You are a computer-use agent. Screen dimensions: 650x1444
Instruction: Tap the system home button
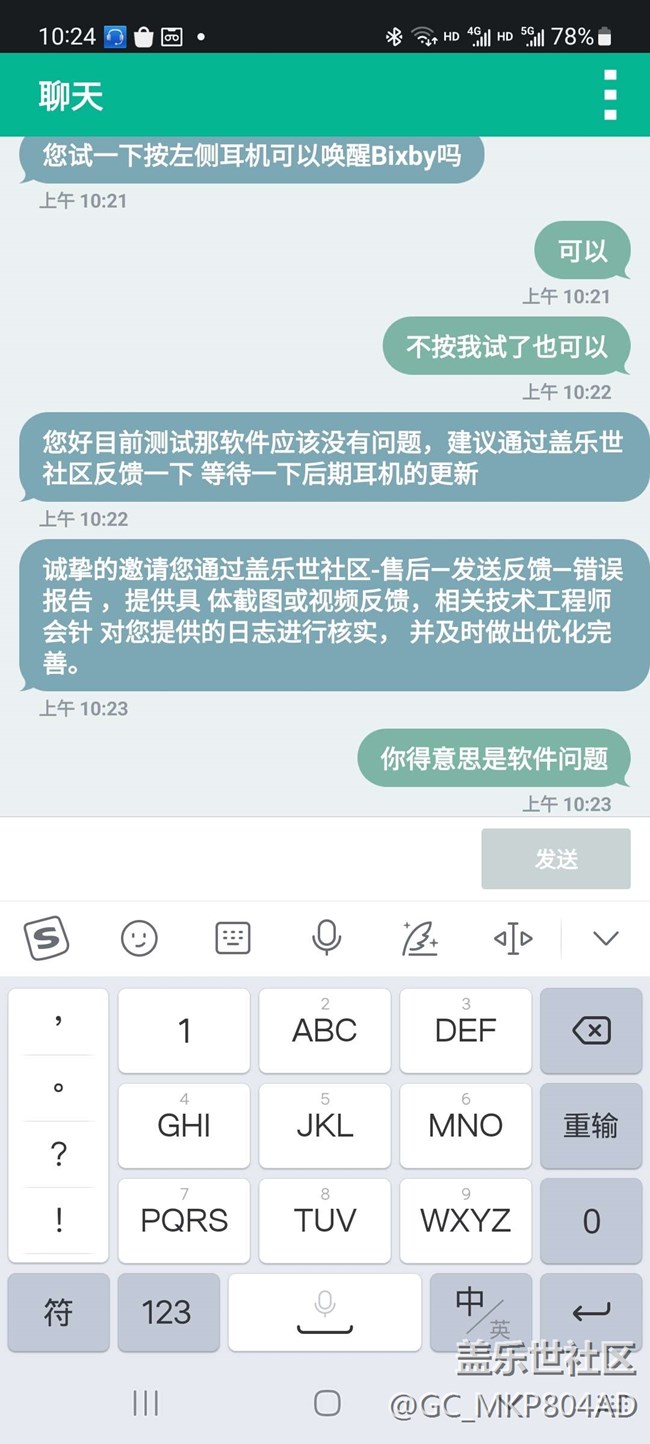click(326, 1403)
